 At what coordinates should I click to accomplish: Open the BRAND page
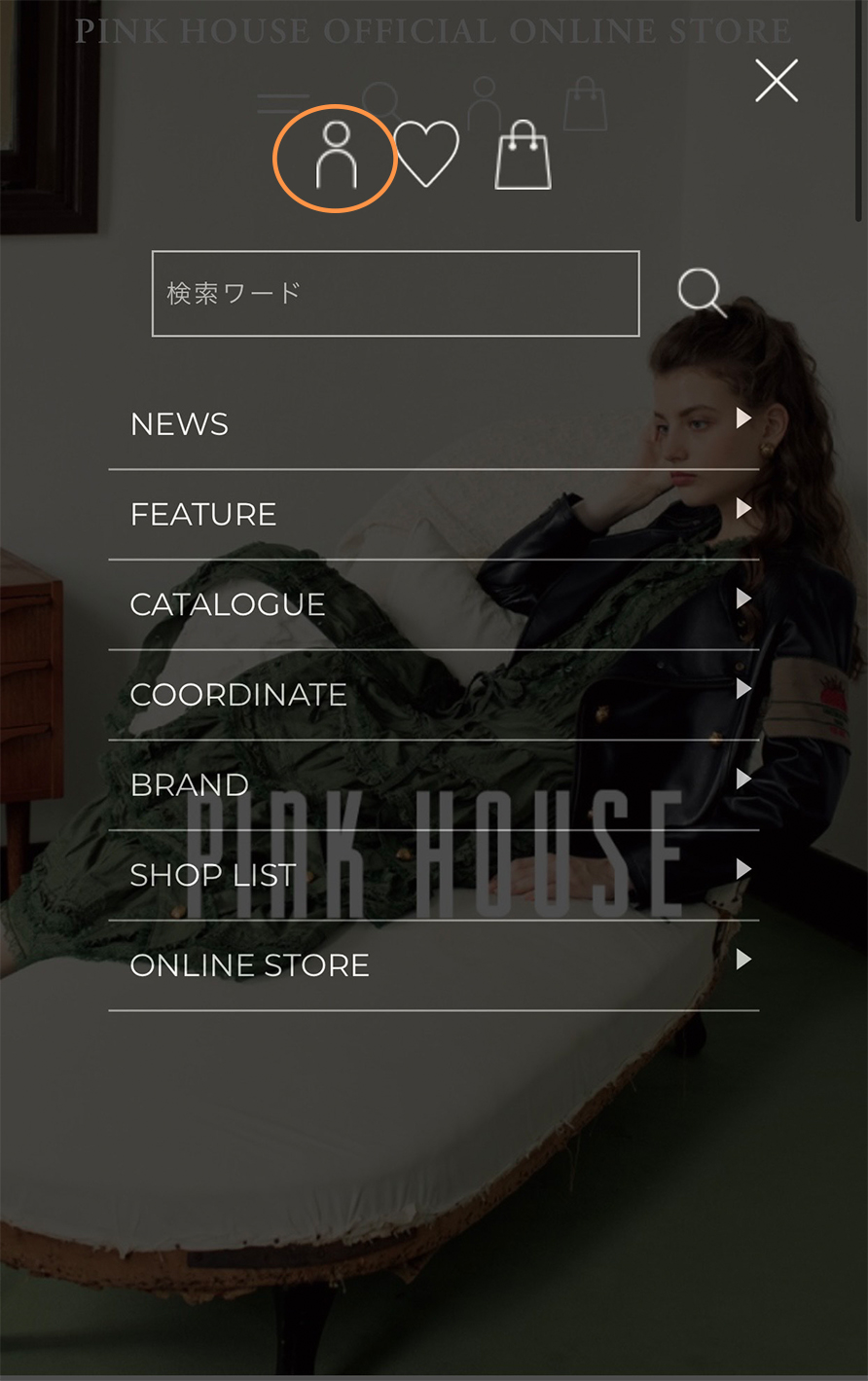(x=433, y=784)
